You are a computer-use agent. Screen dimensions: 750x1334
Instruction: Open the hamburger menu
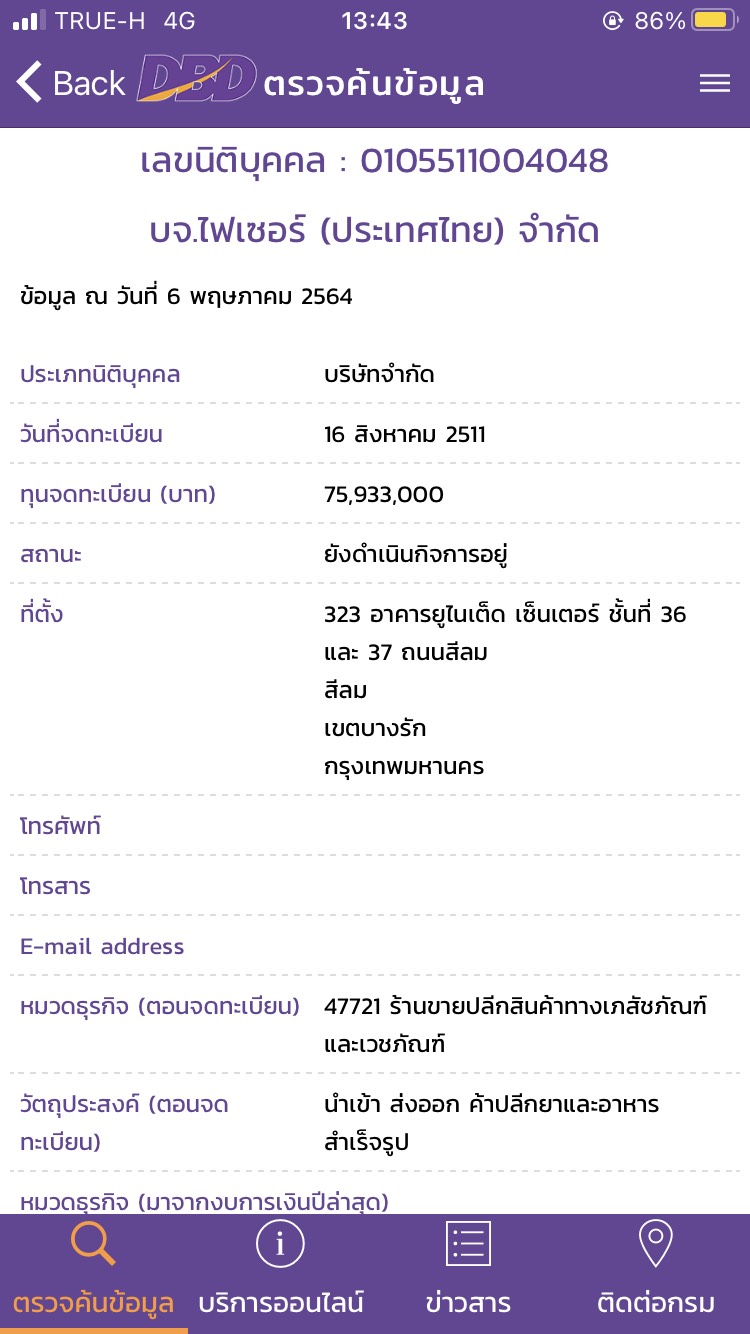[714, 84]
